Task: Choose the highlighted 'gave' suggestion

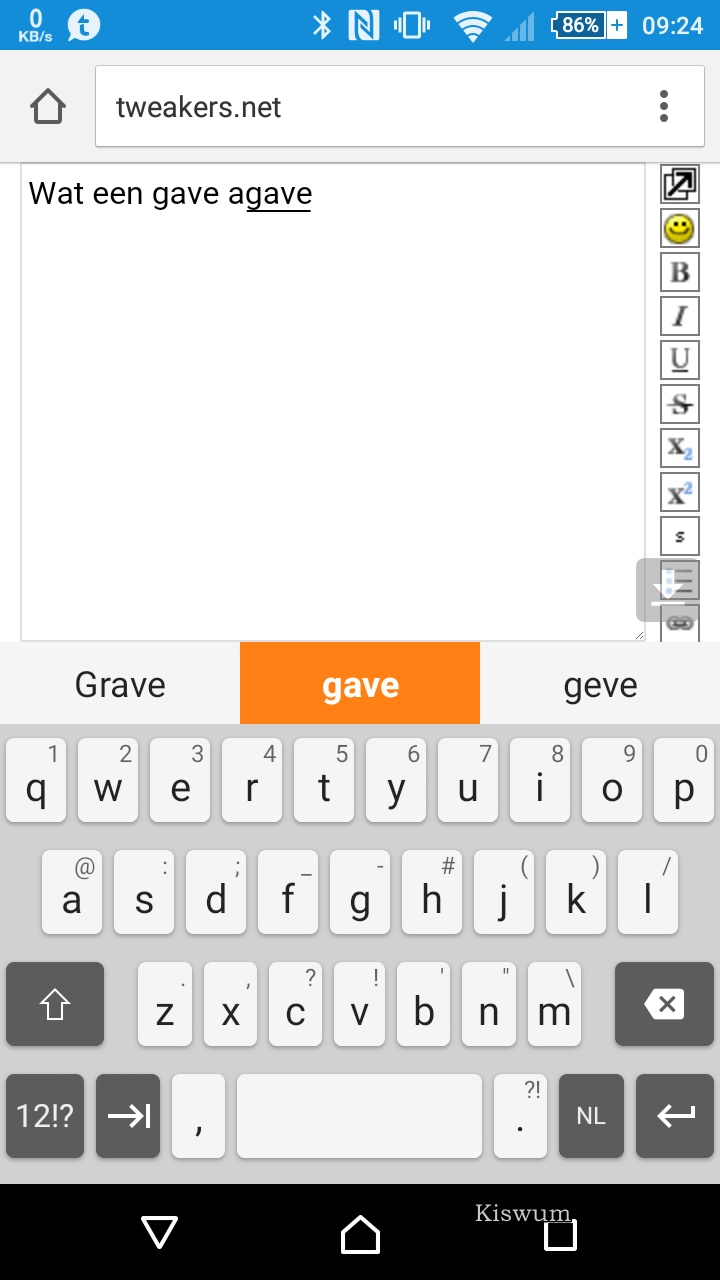Action: (360, 684)
